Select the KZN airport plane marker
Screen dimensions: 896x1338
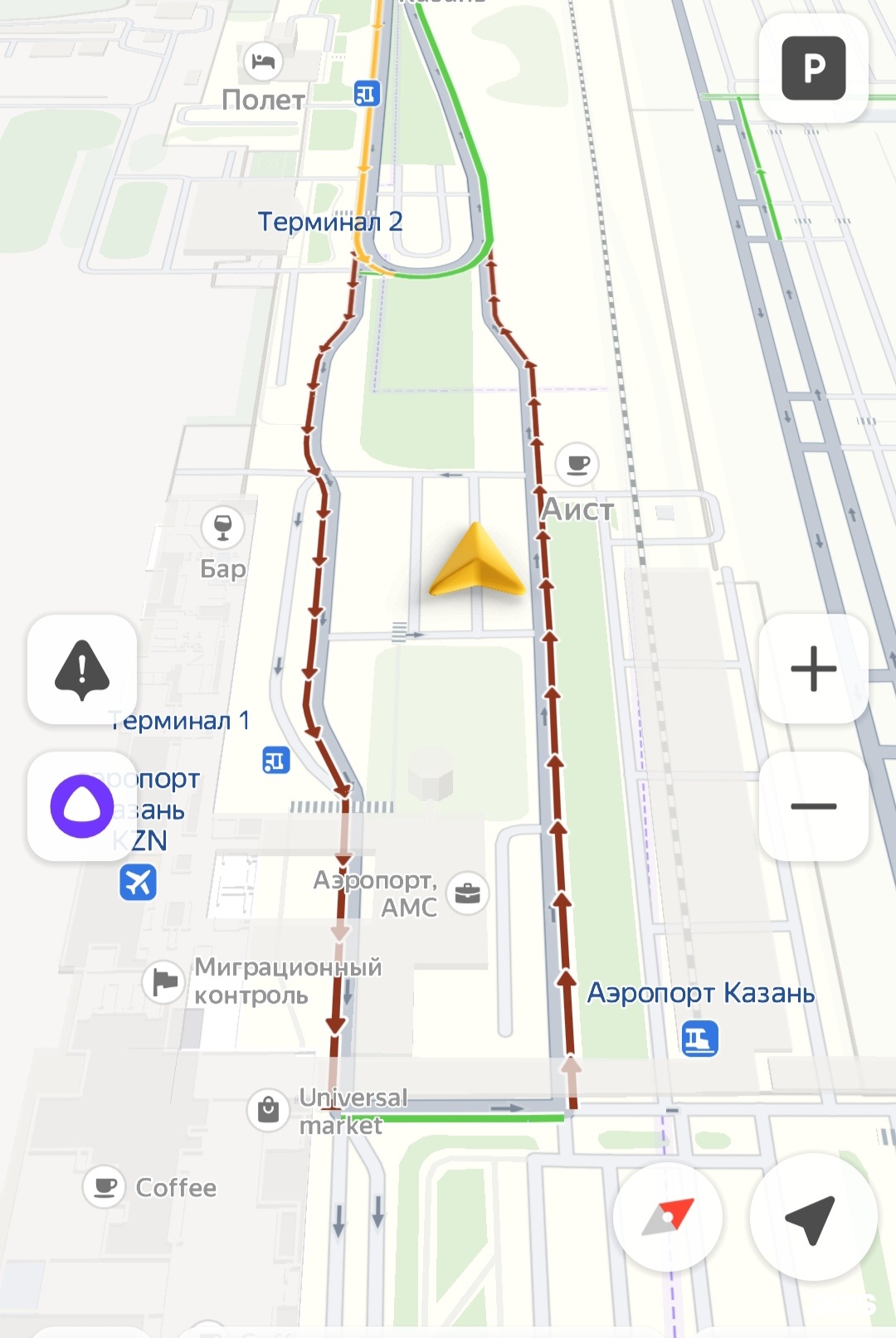(138, 882)
